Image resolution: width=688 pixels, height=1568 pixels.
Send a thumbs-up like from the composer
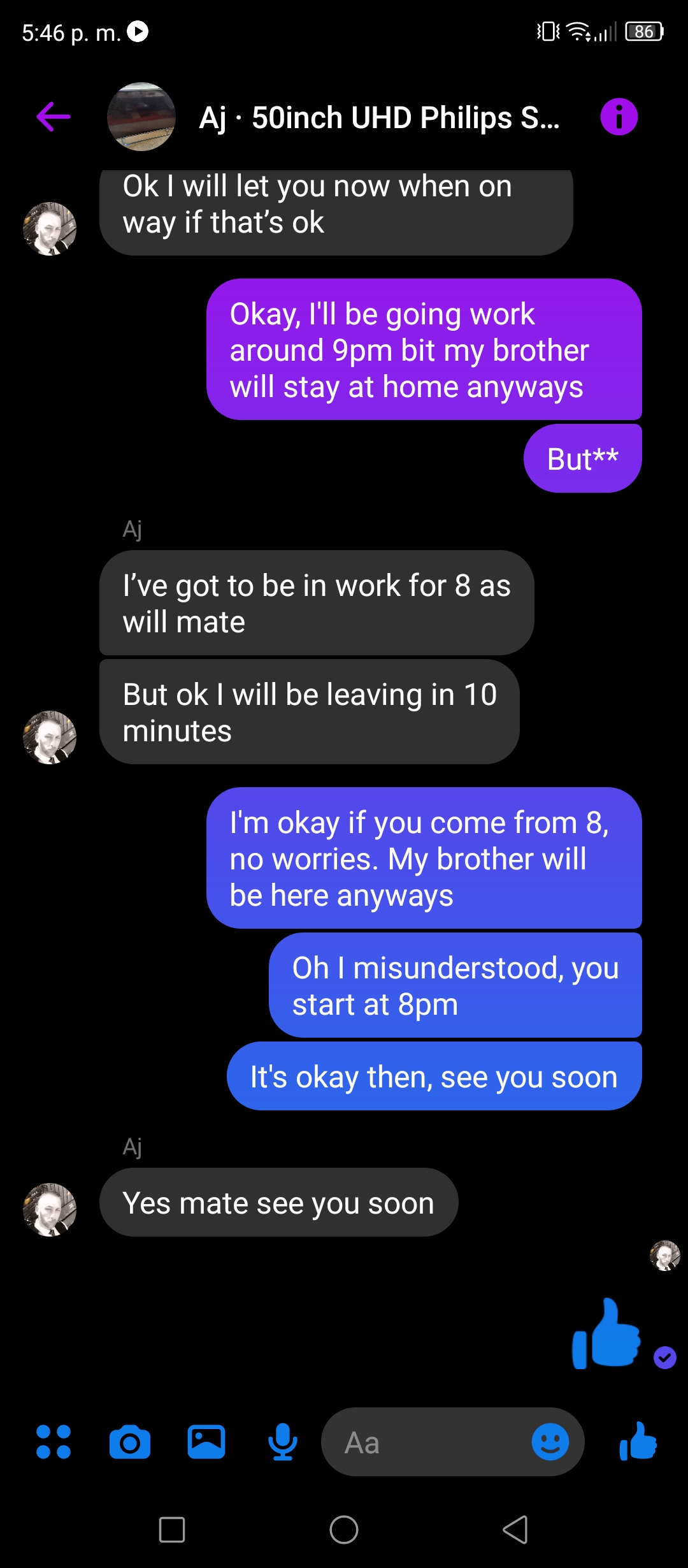[638, 1442]
